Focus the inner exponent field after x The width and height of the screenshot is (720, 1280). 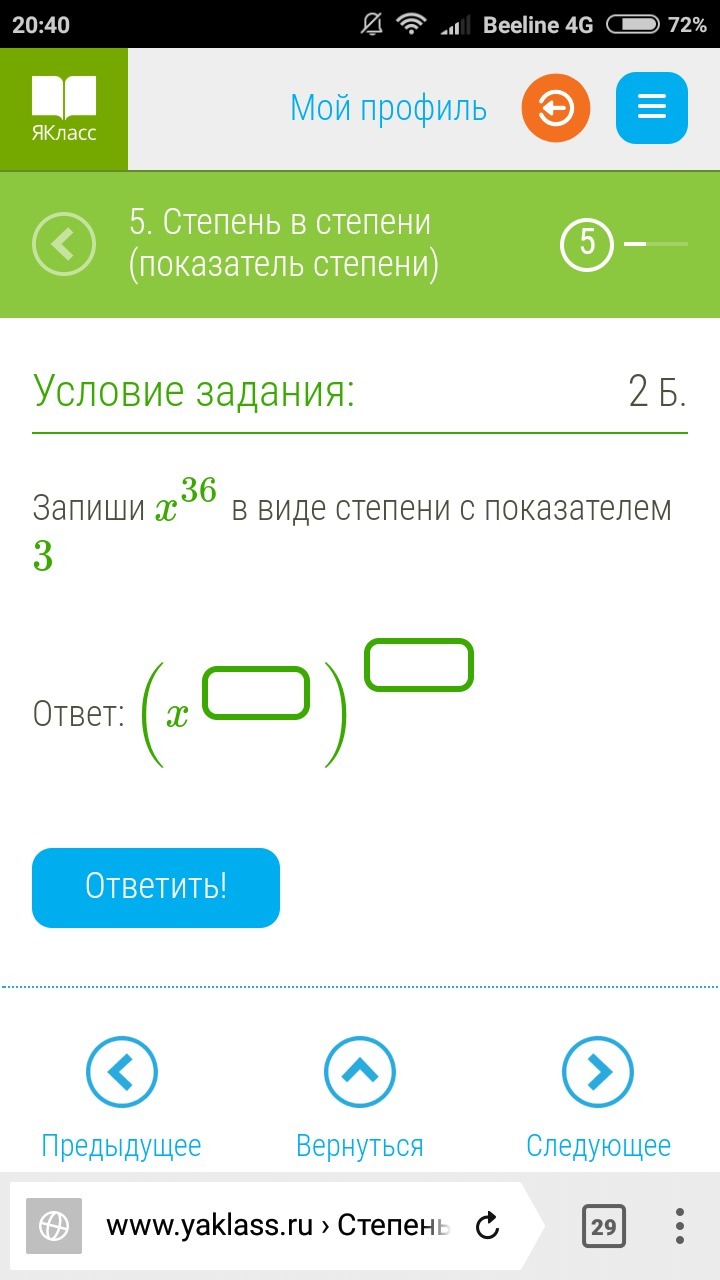pos(256,693)
